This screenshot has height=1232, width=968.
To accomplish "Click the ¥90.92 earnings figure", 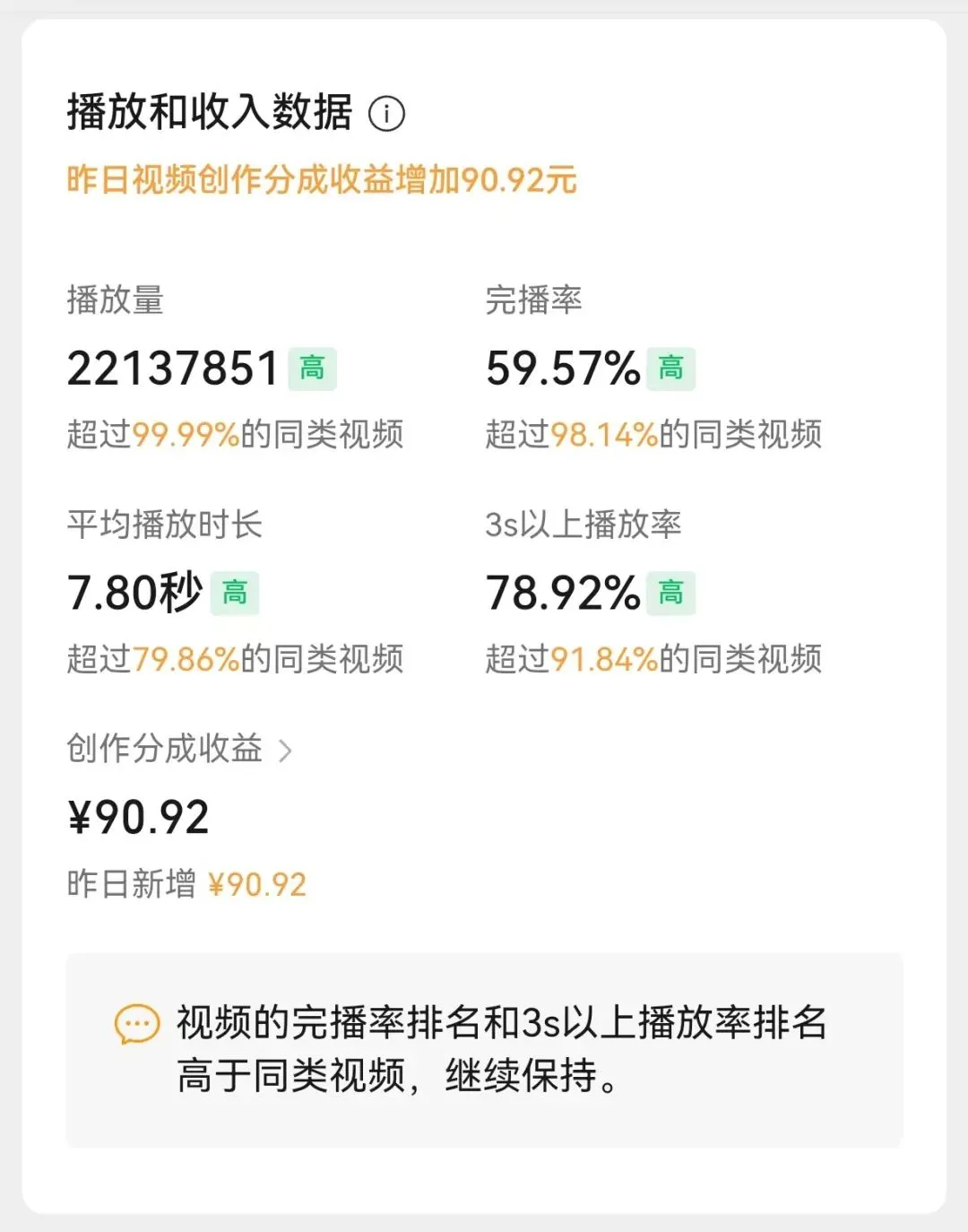I will coord(139,818).
